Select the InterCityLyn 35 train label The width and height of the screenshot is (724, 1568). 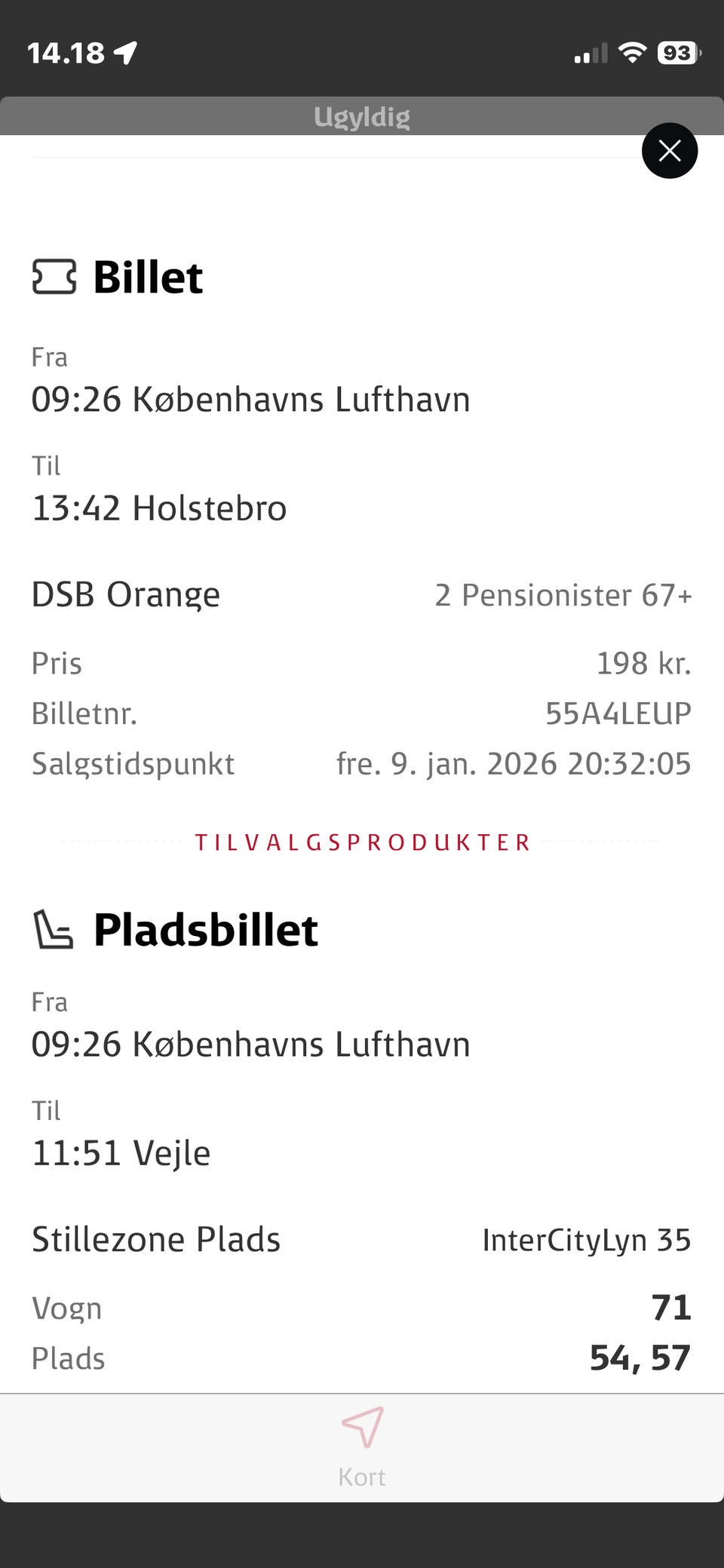pyautogui.click(x=587, y=1239)
